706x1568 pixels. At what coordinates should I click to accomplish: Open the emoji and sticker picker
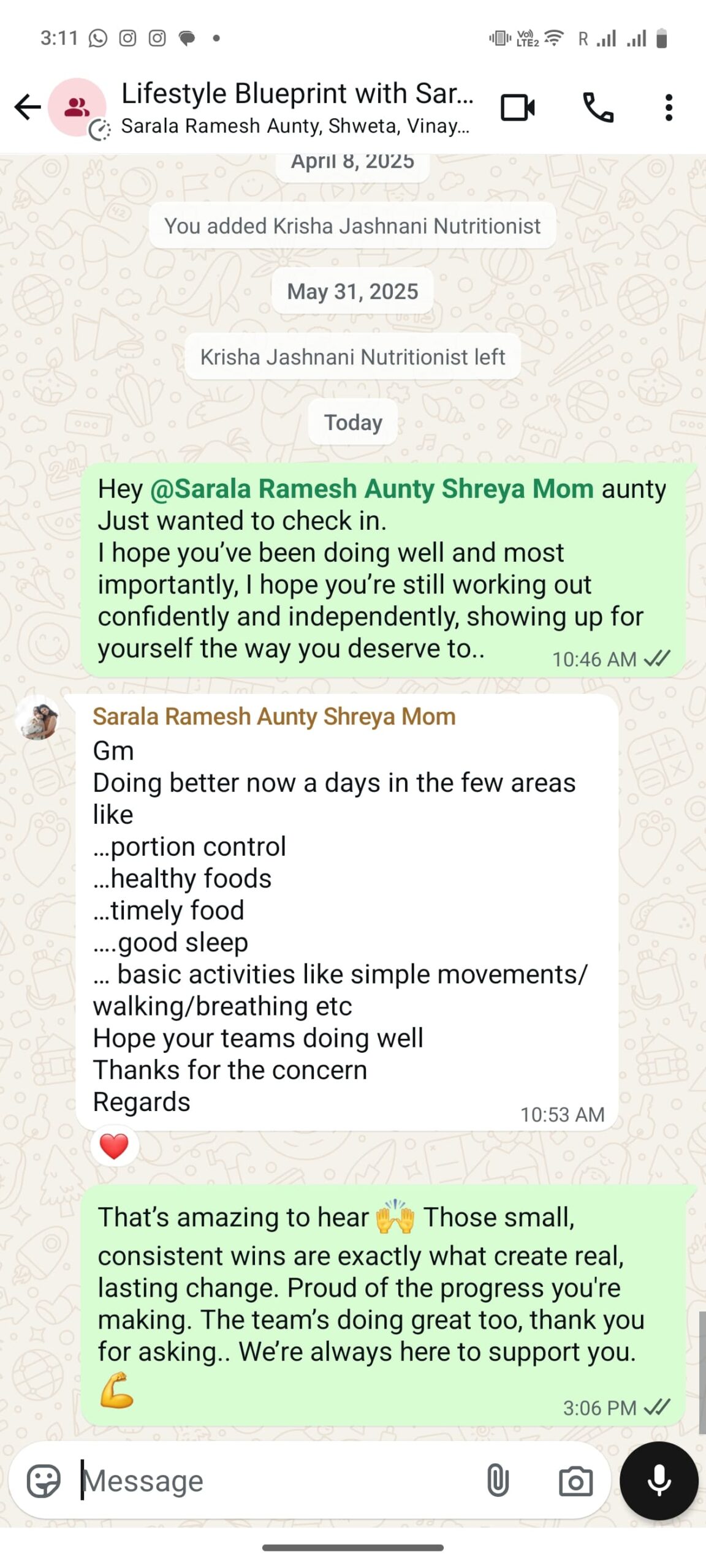point(44,1481)
